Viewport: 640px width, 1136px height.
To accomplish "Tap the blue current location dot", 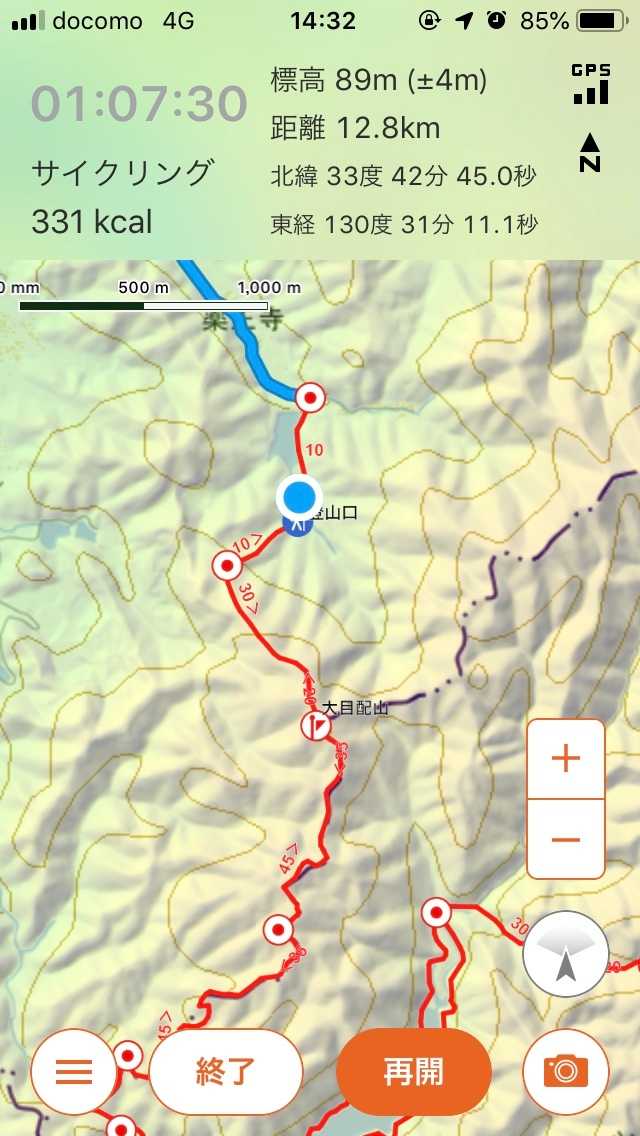I will click(x=298, y=495).
